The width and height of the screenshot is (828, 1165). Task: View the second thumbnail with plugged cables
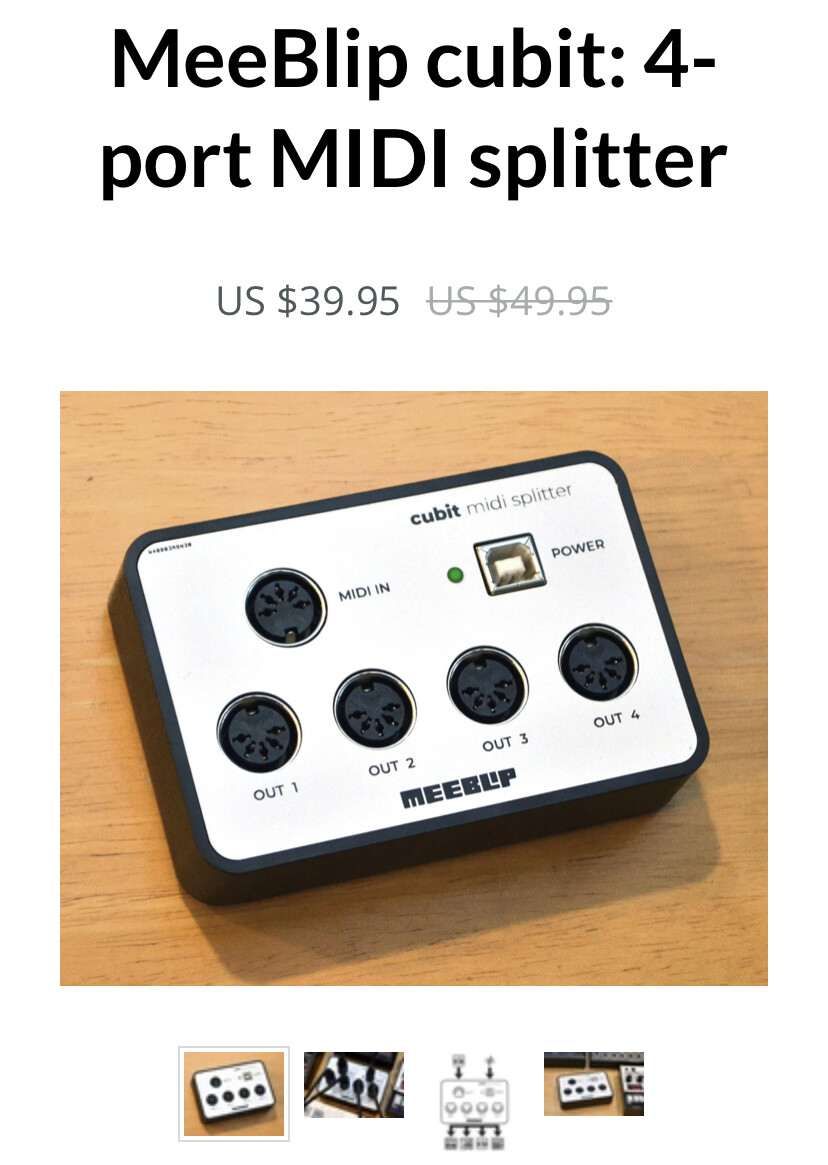tap(353, 1085)
